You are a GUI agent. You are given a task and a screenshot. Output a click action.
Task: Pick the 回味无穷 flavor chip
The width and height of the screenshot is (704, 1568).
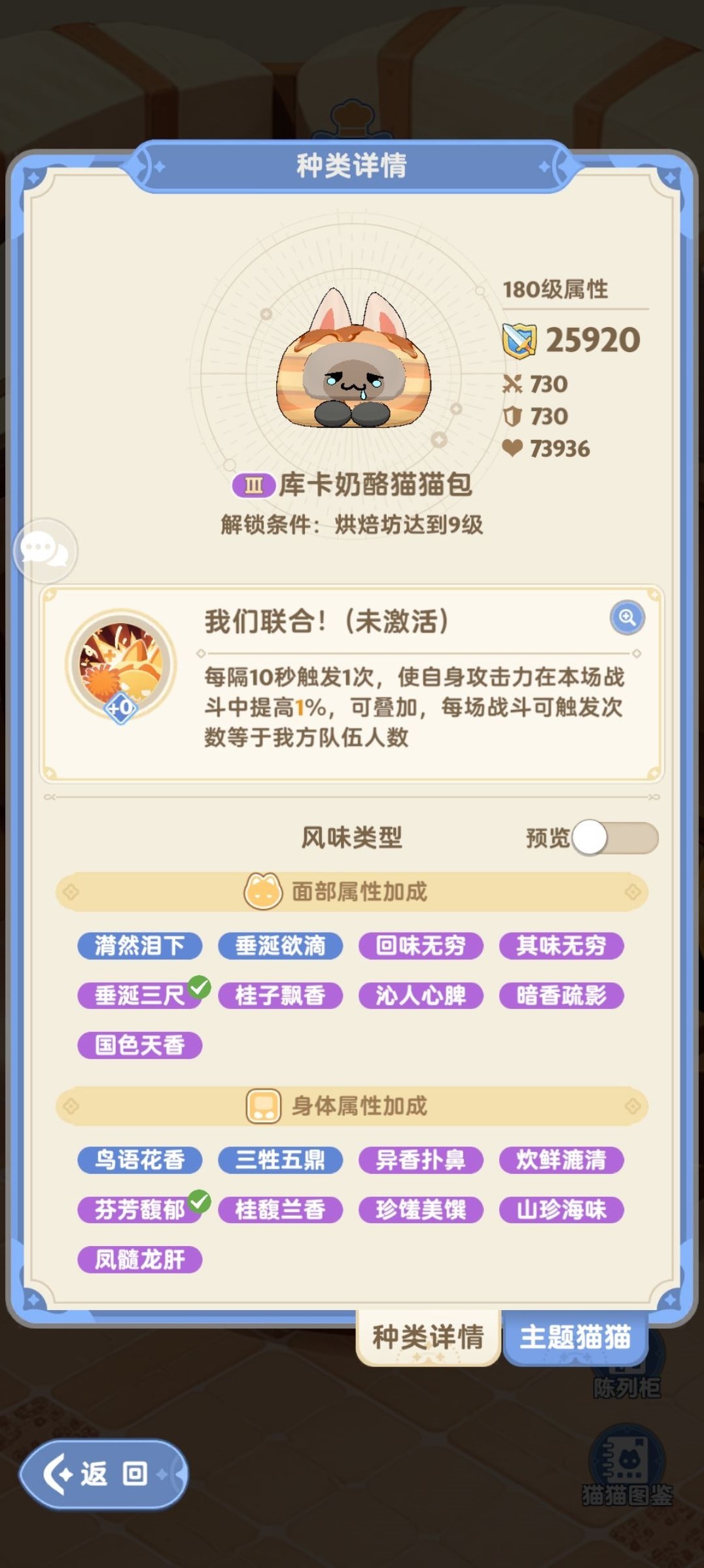[x=421, y=946]
